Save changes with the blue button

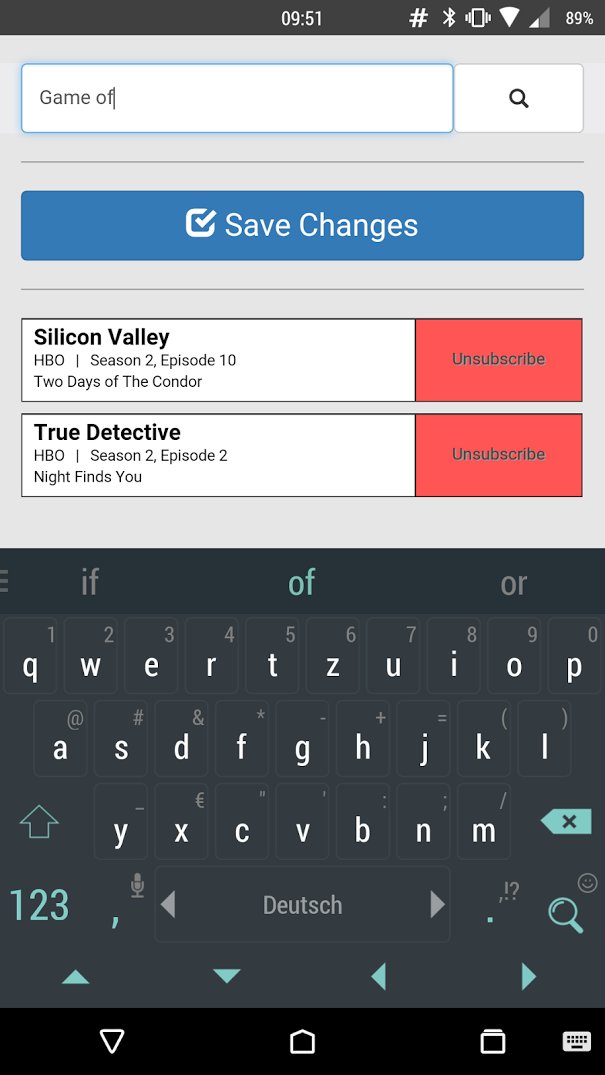pyautogui.click(x=302, y=226)
